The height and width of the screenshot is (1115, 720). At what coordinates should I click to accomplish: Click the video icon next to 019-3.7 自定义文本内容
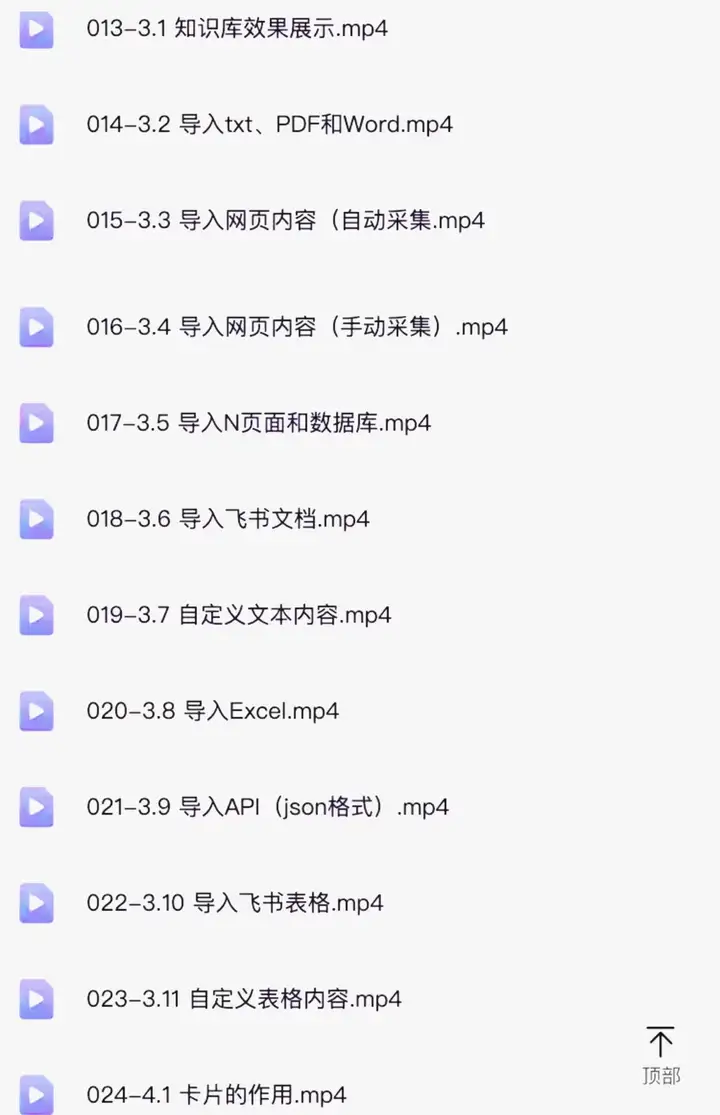click(x=36, y=616)
